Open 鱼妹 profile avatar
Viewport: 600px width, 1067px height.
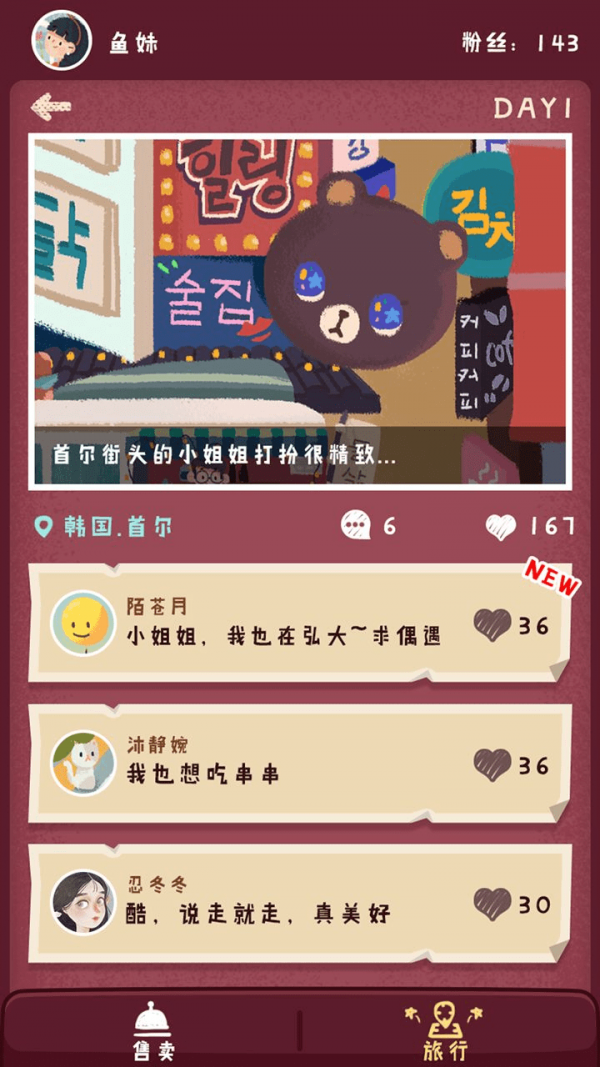click(62, 40)
